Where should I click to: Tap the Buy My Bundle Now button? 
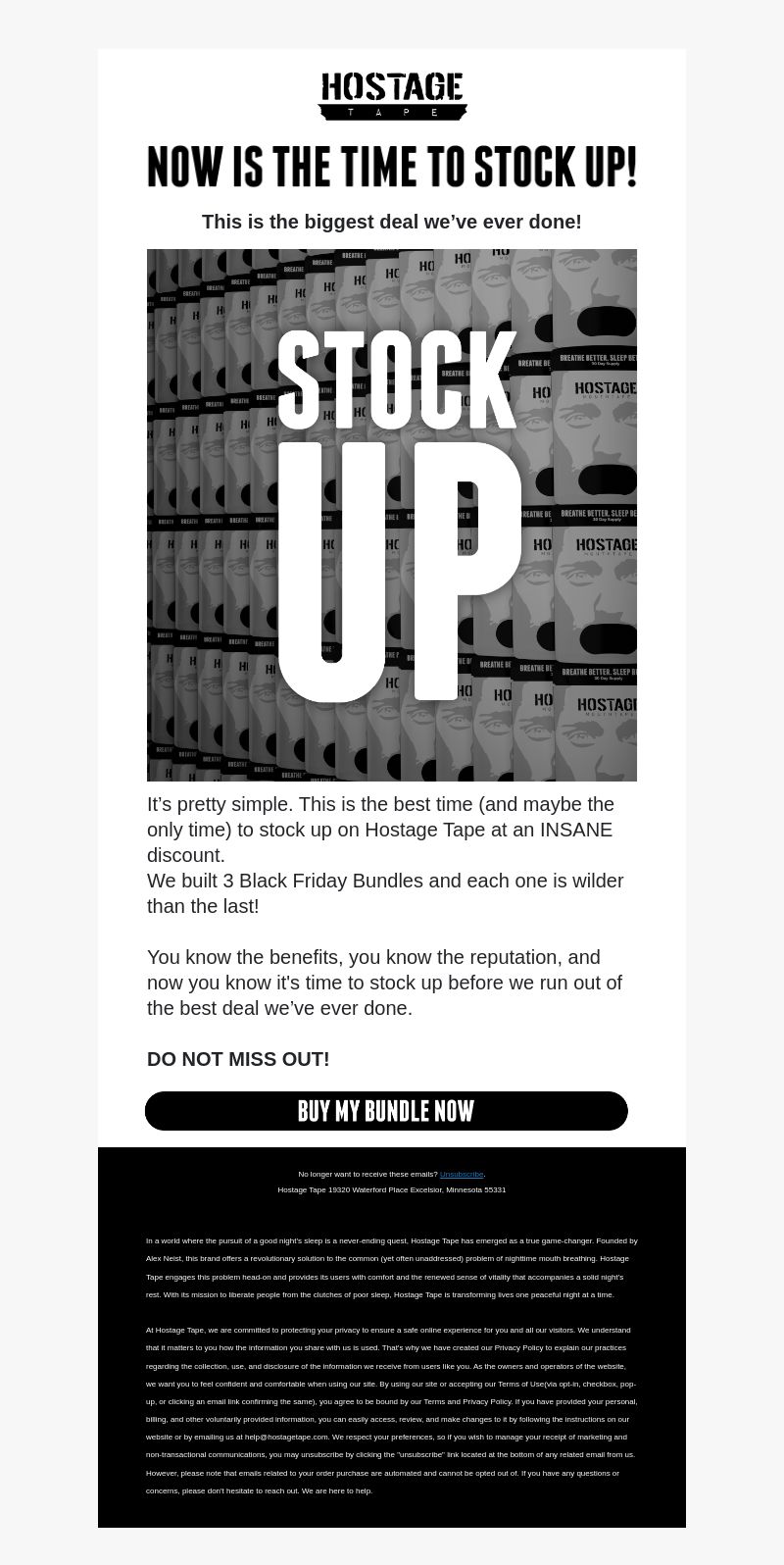386,1111
